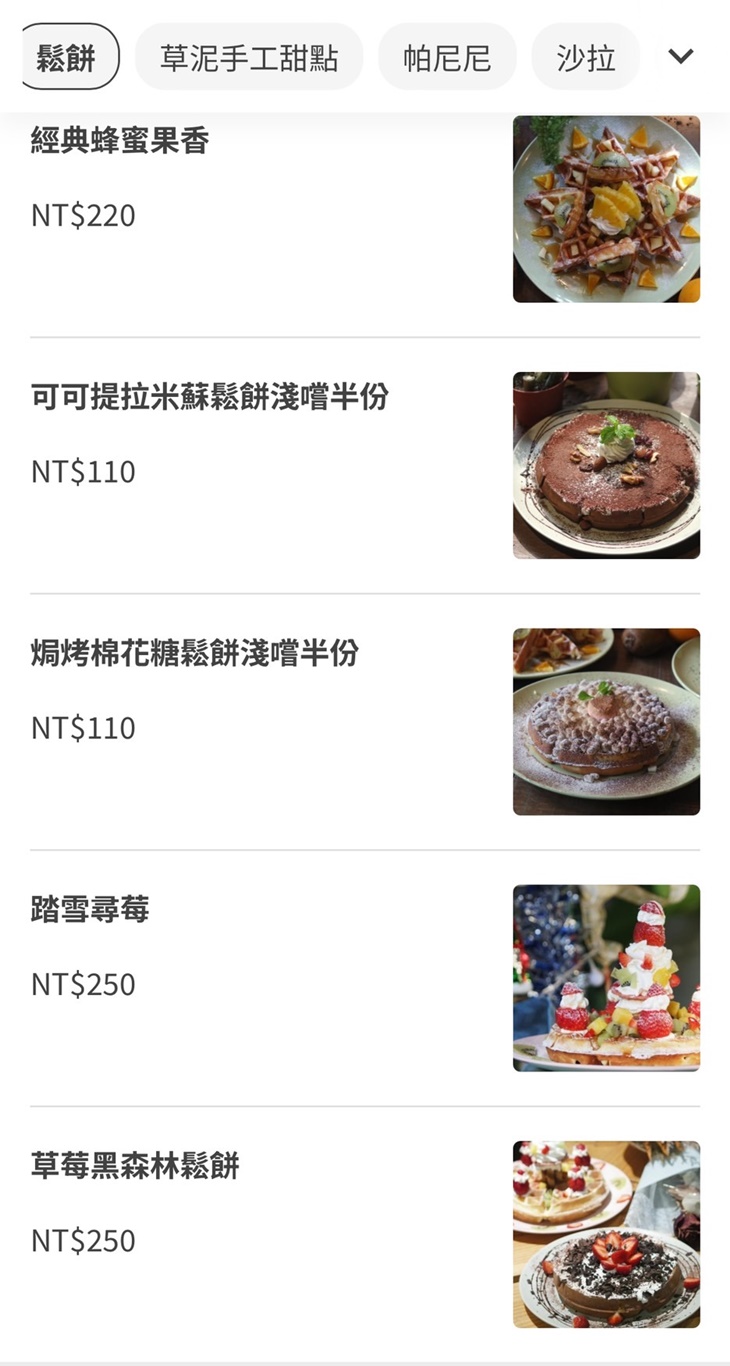Click the NT$110 price under 焗烤棉花糖鬆餅淺嚐半份

point(80,728)
